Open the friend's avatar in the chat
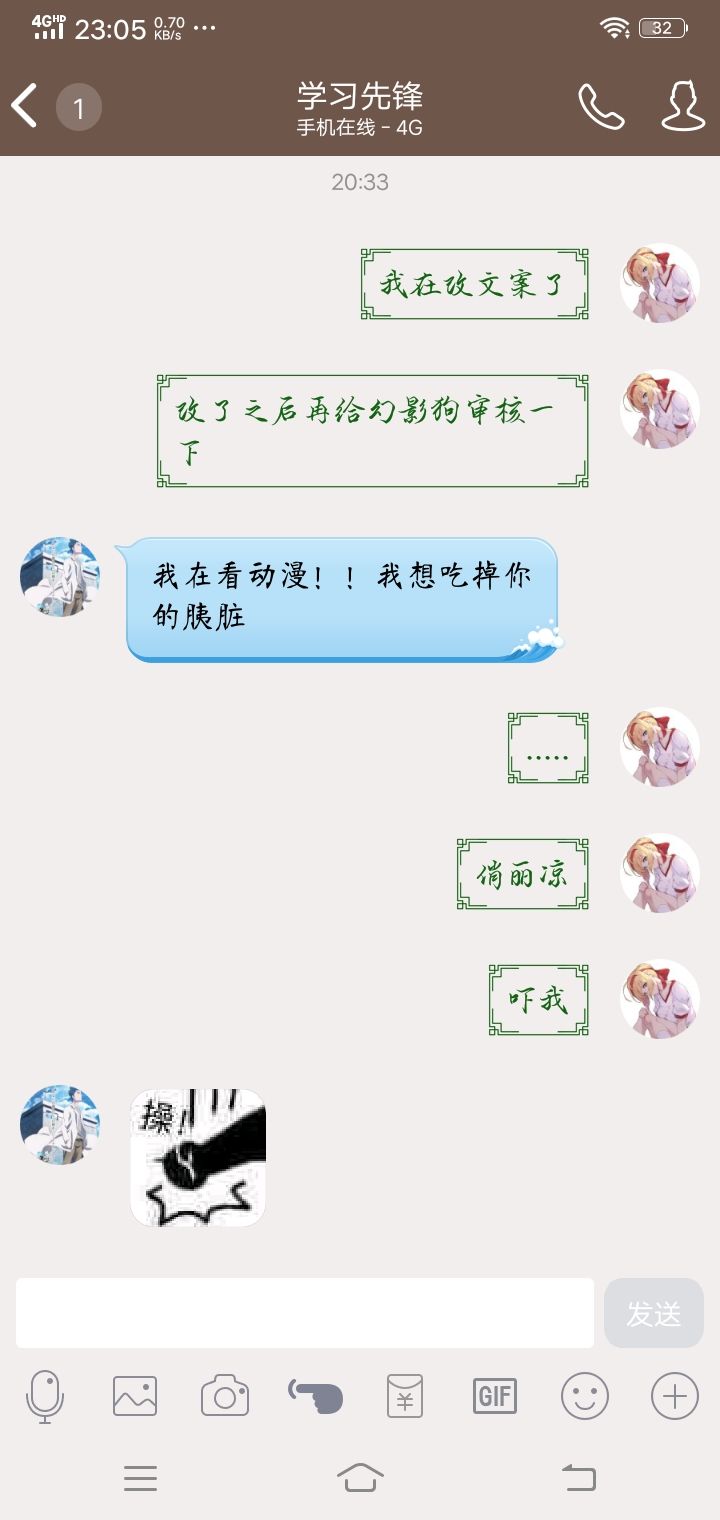Screen dimensions: 720x1520 tap(57, 576)
